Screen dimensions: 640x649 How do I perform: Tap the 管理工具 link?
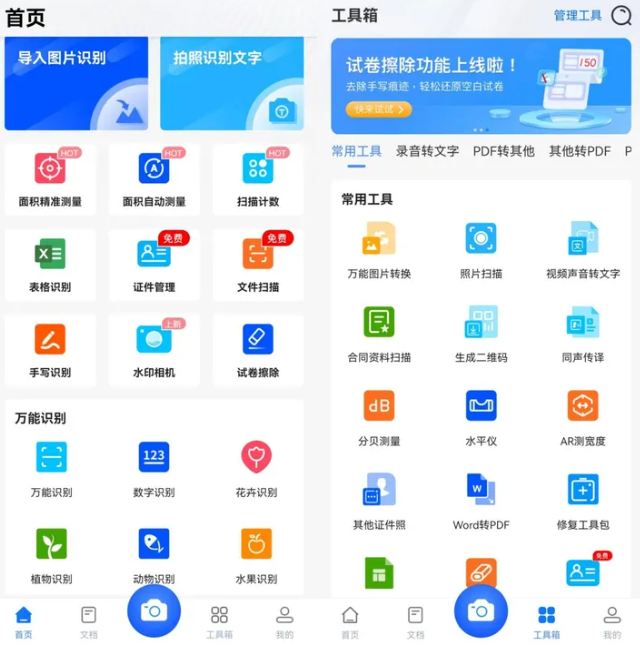tap(577, 16)
